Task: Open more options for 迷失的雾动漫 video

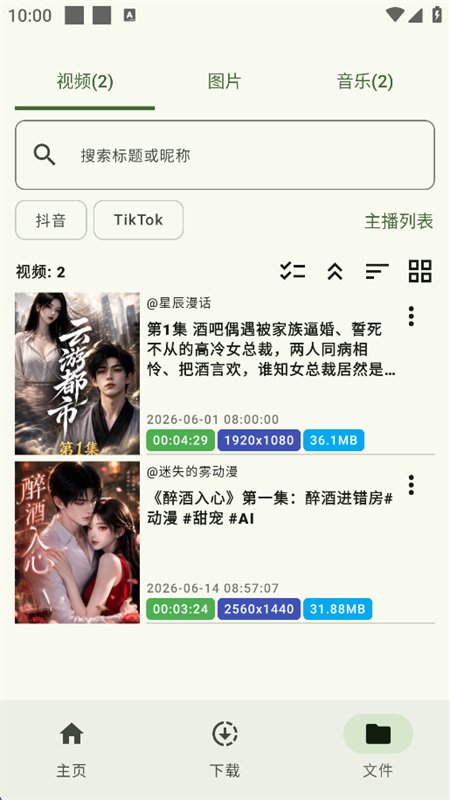Action: coord(411,485)
